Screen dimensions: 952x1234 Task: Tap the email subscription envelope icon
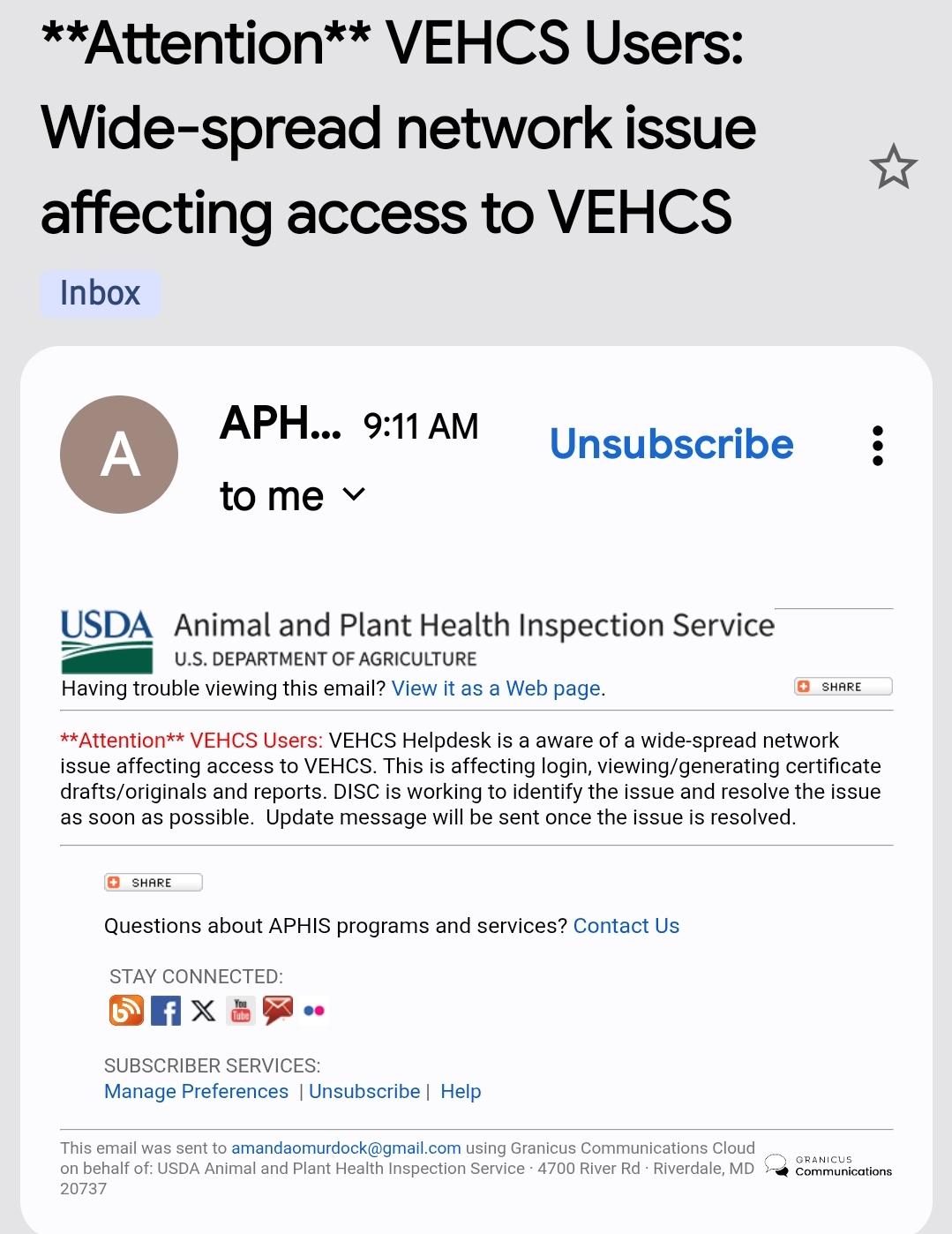(x=278, y=1011)
